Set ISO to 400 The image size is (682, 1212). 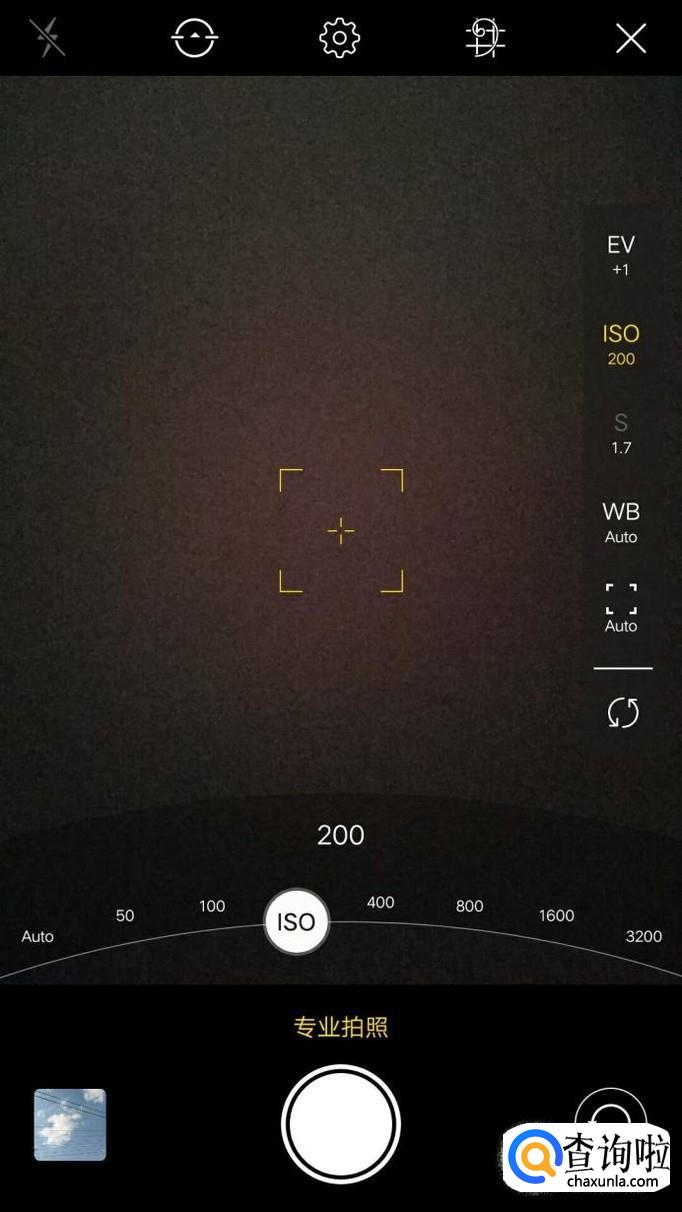[381, 902]
